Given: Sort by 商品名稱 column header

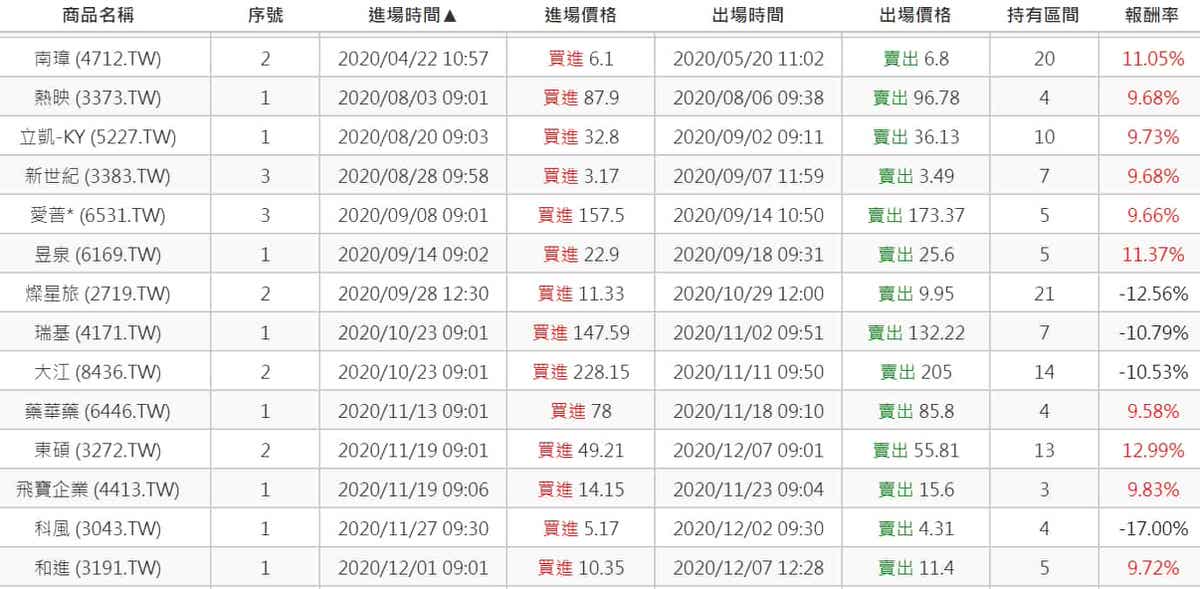Looking at the screenshot, I should point(98,15).
